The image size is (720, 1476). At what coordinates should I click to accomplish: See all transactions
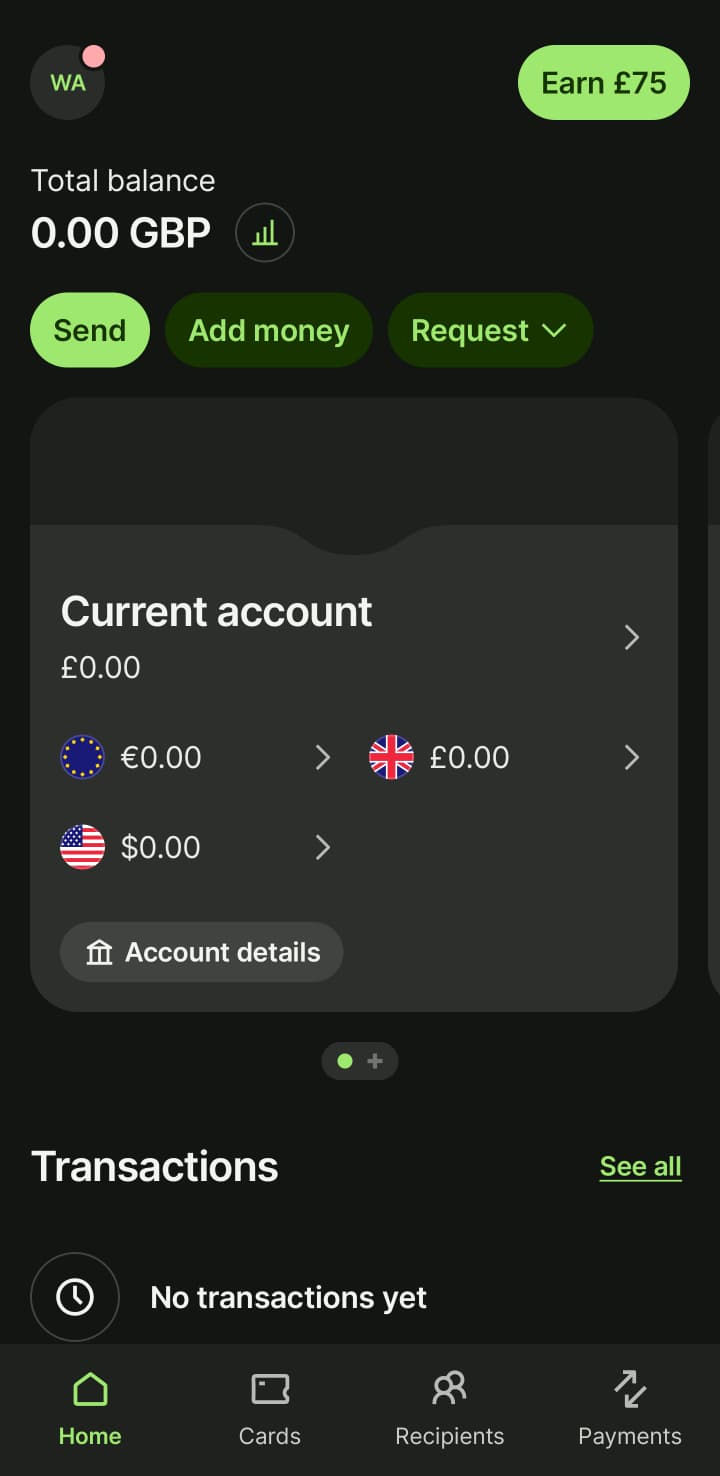[x=640, y=1166]
